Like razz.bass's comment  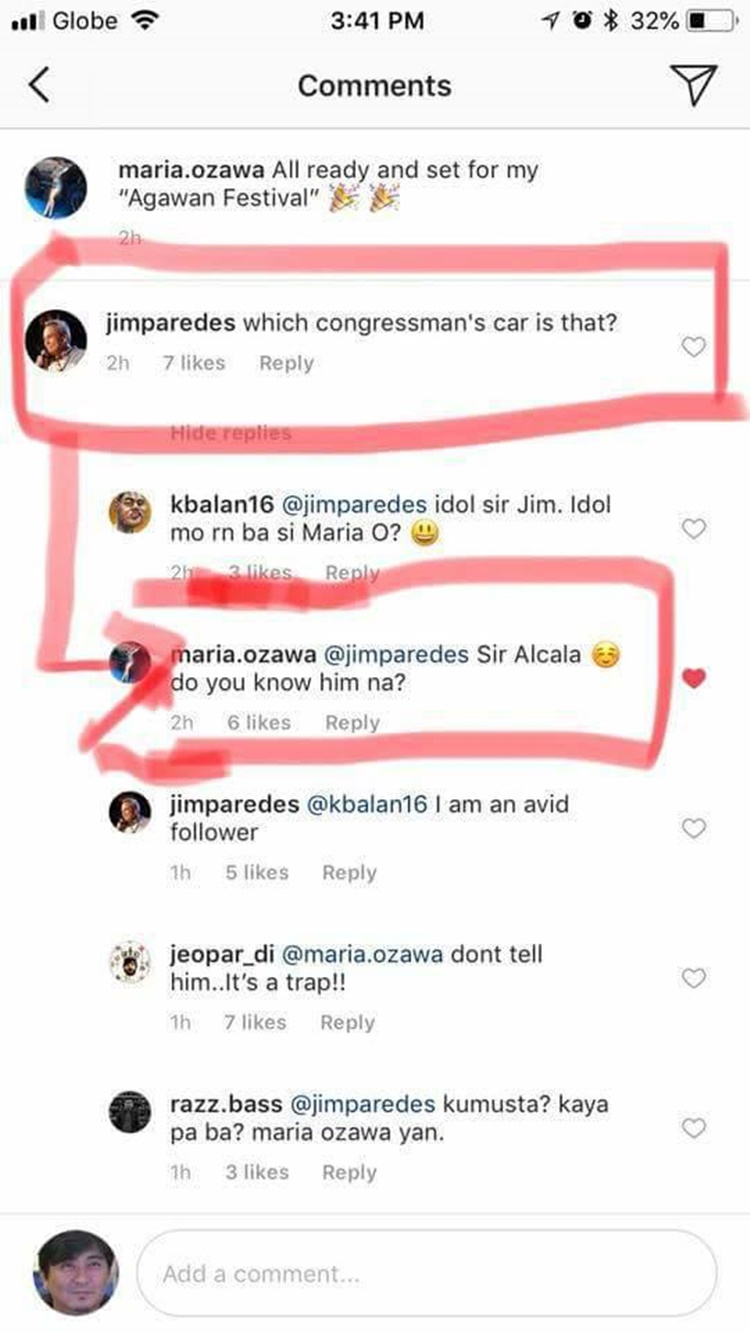(x=693, y=1128)
